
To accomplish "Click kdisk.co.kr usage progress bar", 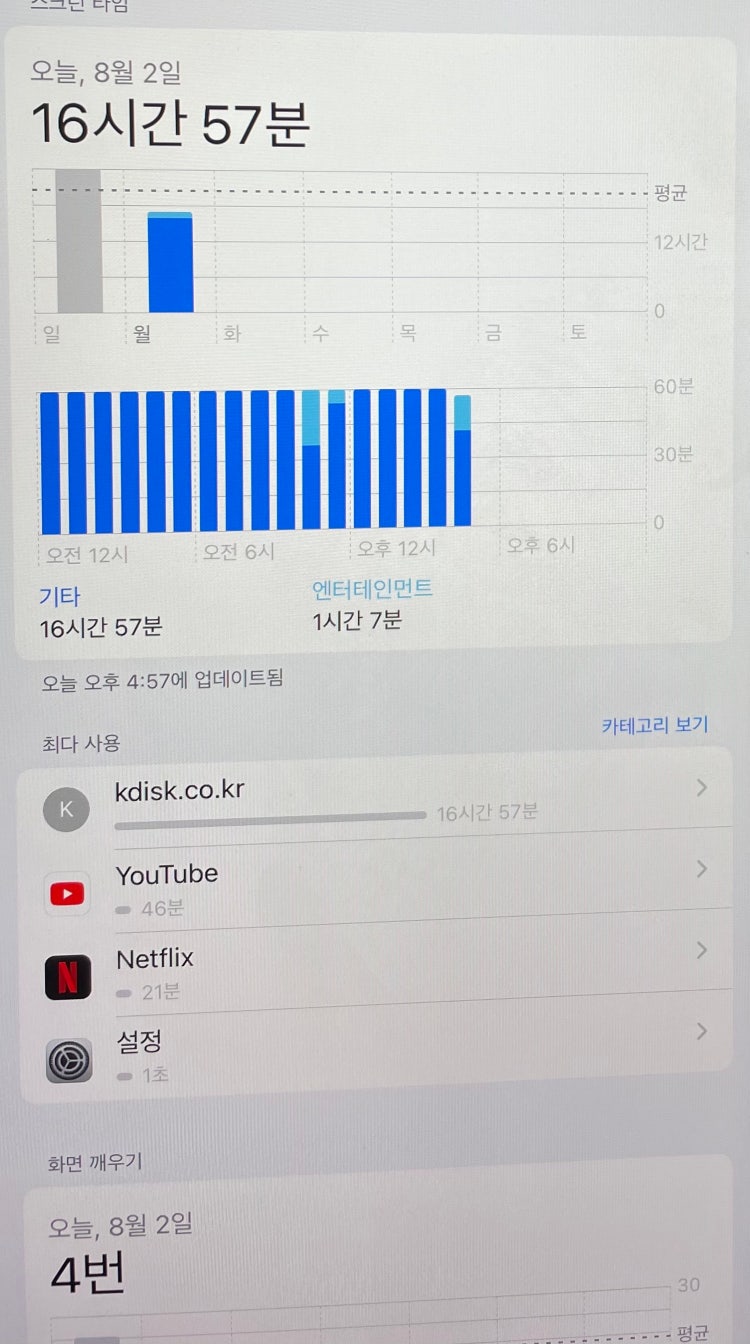I will click(270, 816).
